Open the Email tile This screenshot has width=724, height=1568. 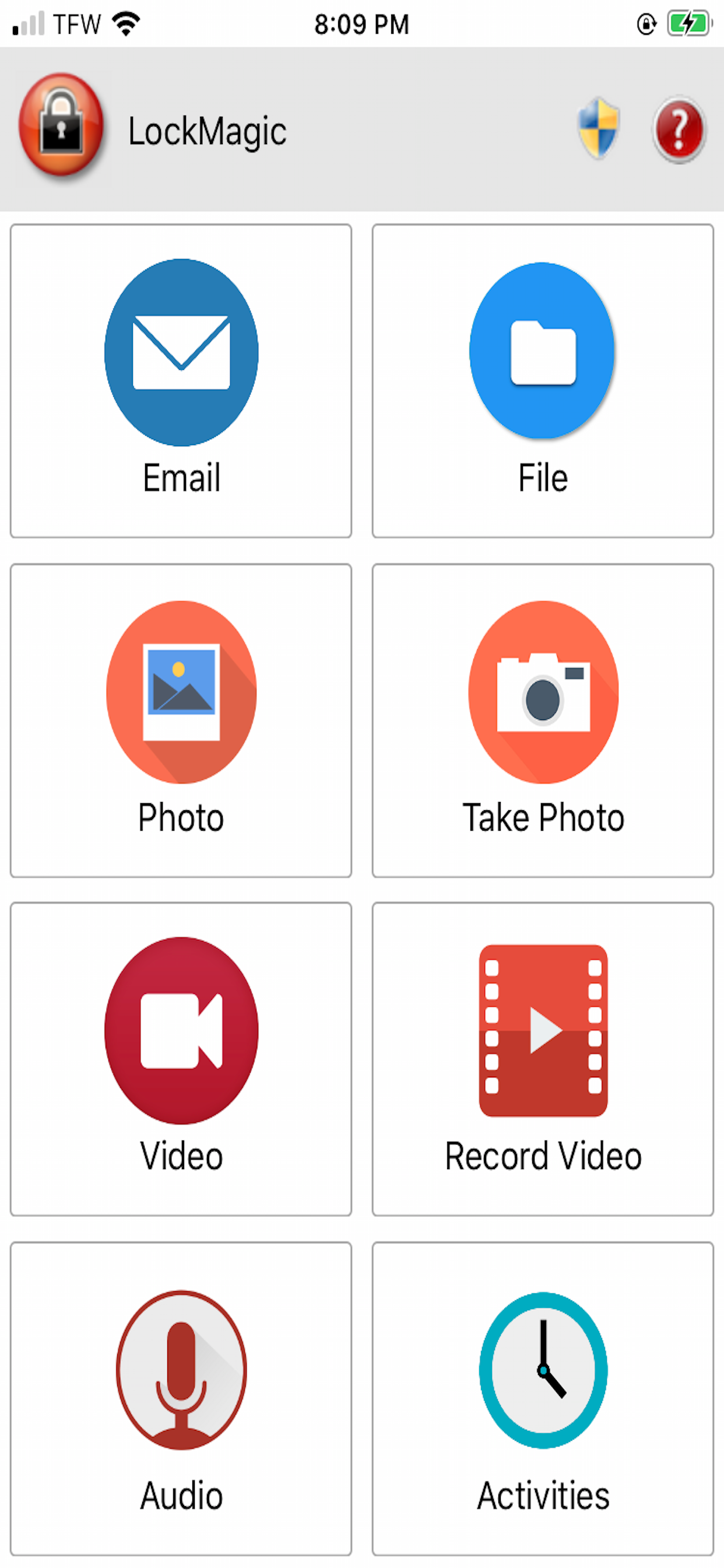(x=181, y=380)
